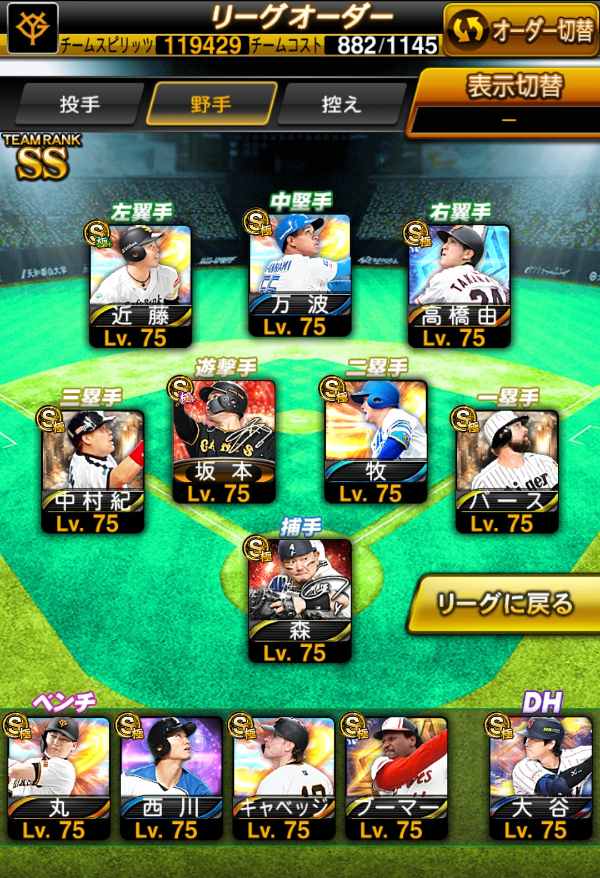Tap the 表示切替 button
This screenshot has width=600, height=878.
pos(505,102)
